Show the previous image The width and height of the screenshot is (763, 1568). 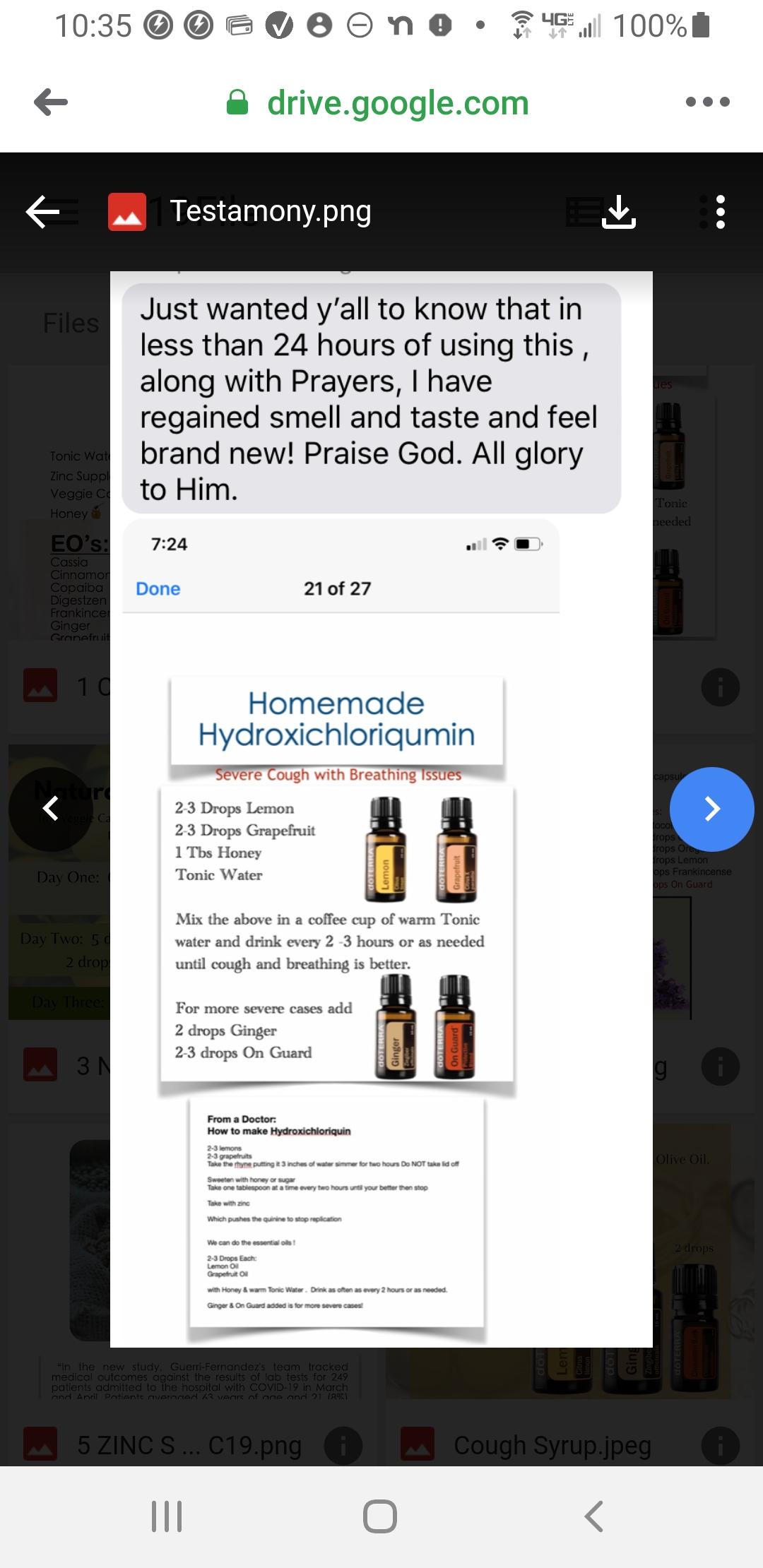tap(51, 809)
